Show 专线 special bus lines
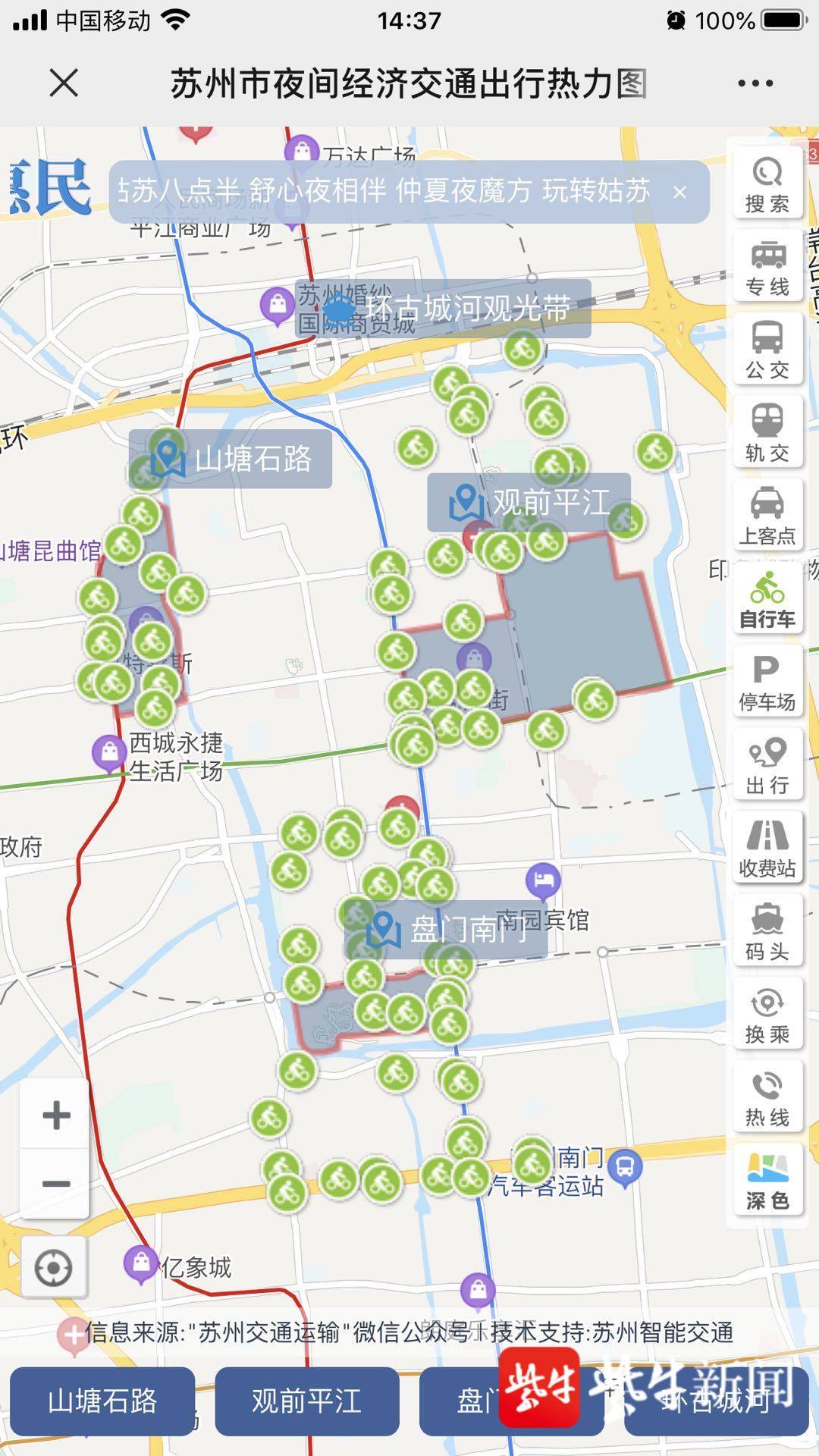This screenshot has height=1456, width=819. click(x=767, y=268)
